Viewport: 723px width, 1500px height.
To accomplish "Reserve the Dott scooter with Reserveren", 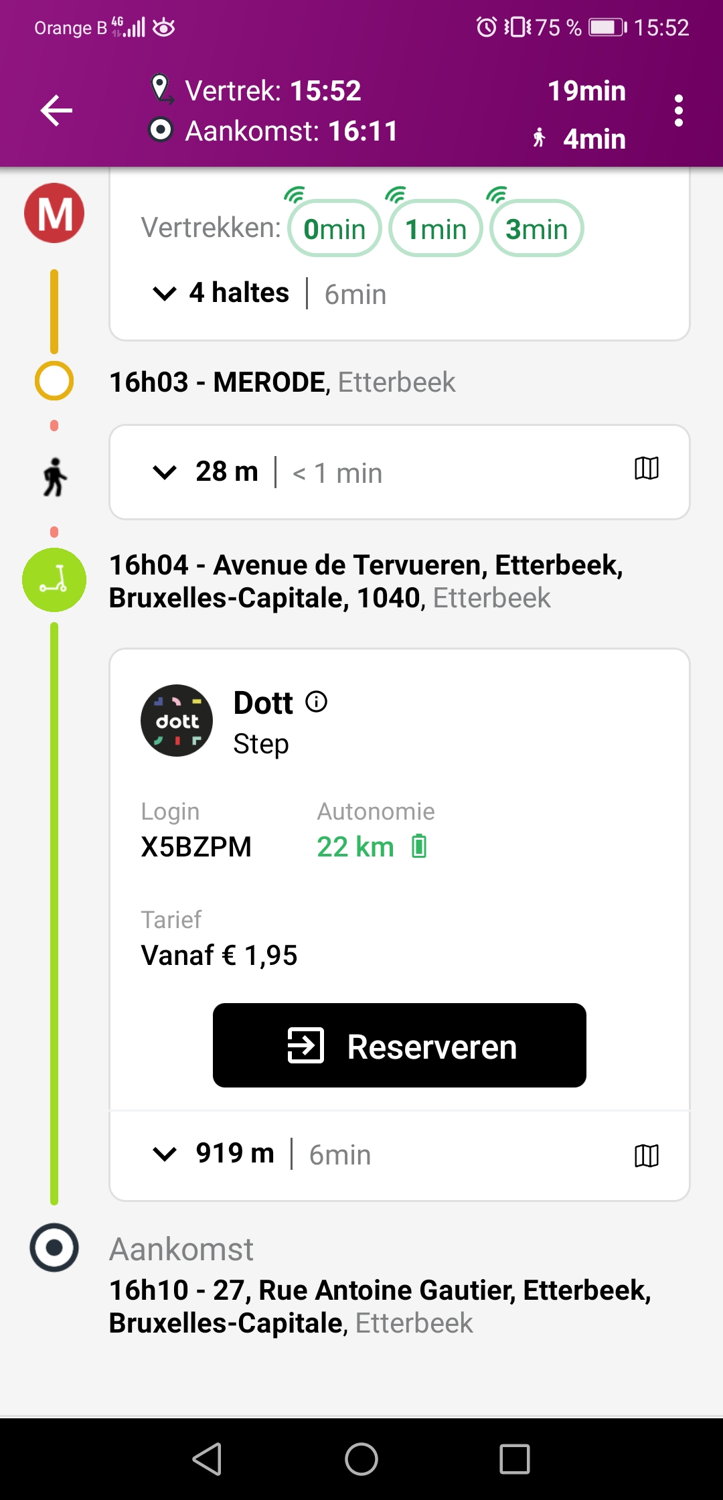I will click(399, 1045).
